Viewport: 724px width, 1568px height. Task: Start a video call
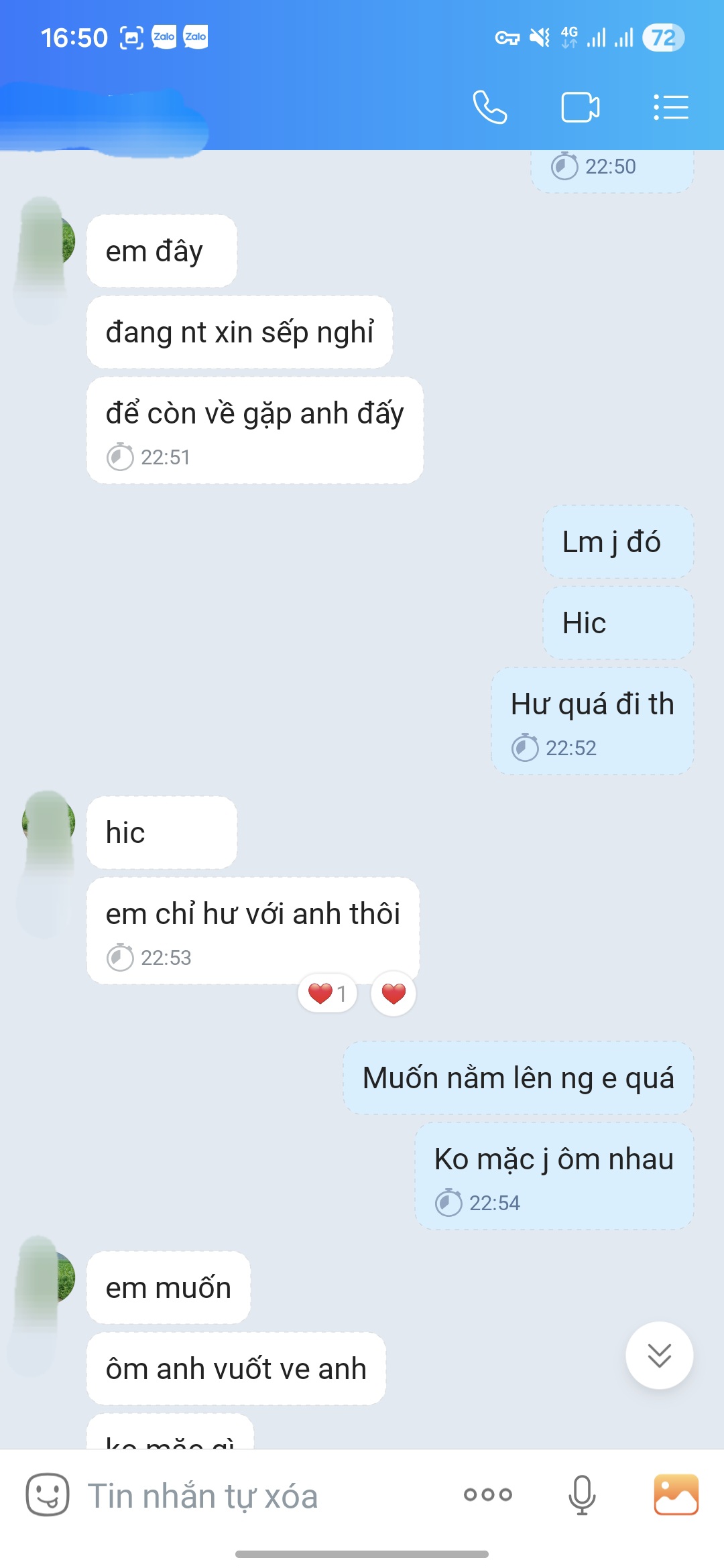pyautogui.click(x=580, y=107)
